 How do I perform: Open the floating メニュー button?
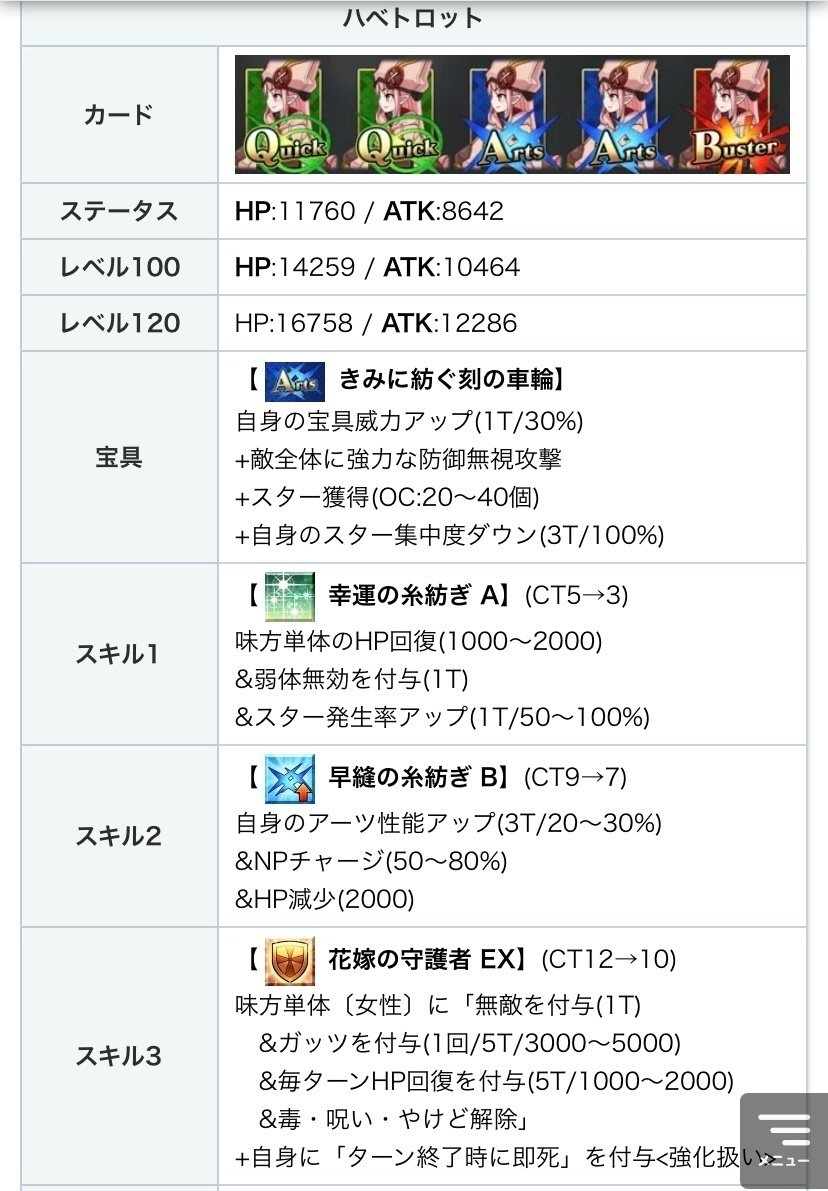pos(785,1138)
